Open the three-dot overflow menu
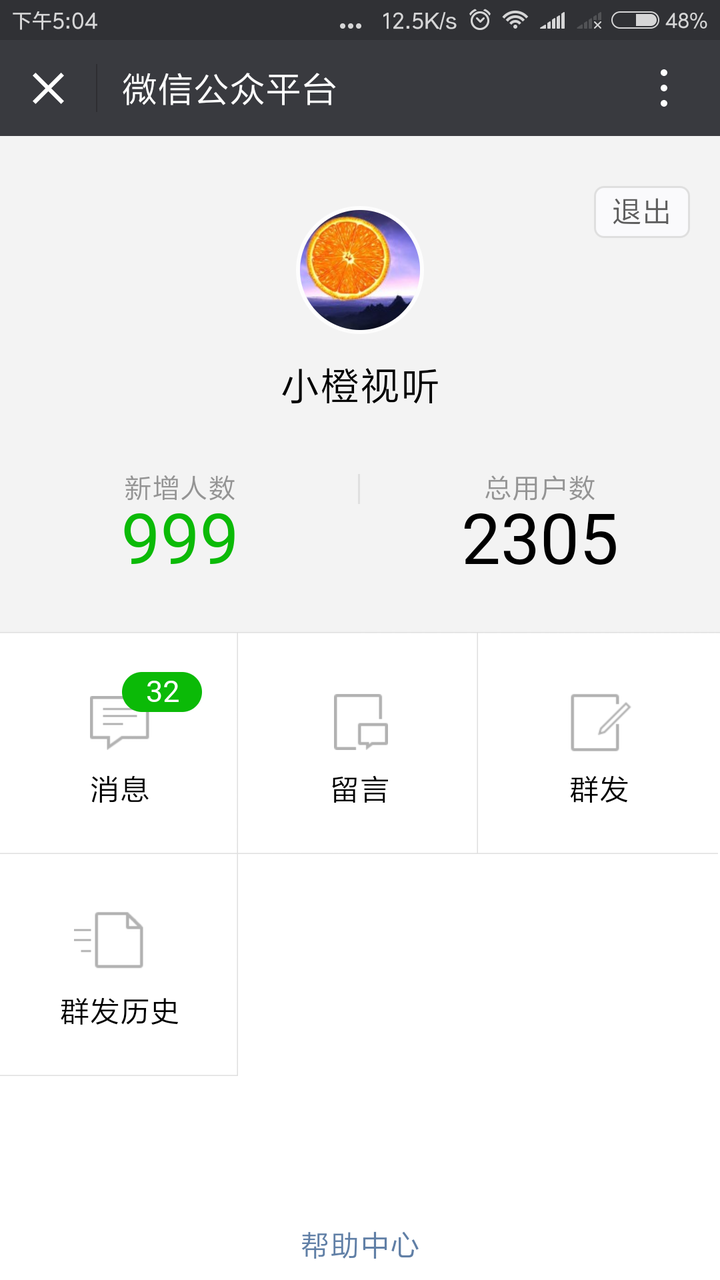 (x=664, y=89)
